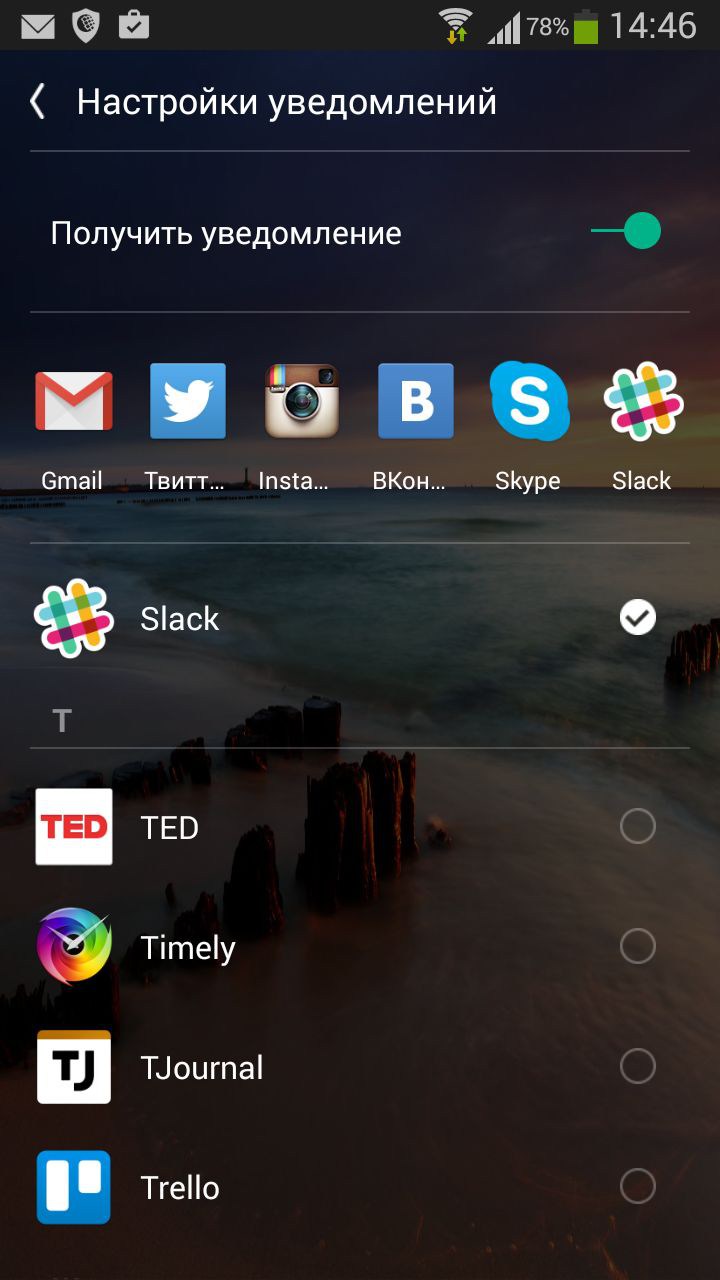Tap the 'T' section header
720x1280 pixels.
pos(63,719)
